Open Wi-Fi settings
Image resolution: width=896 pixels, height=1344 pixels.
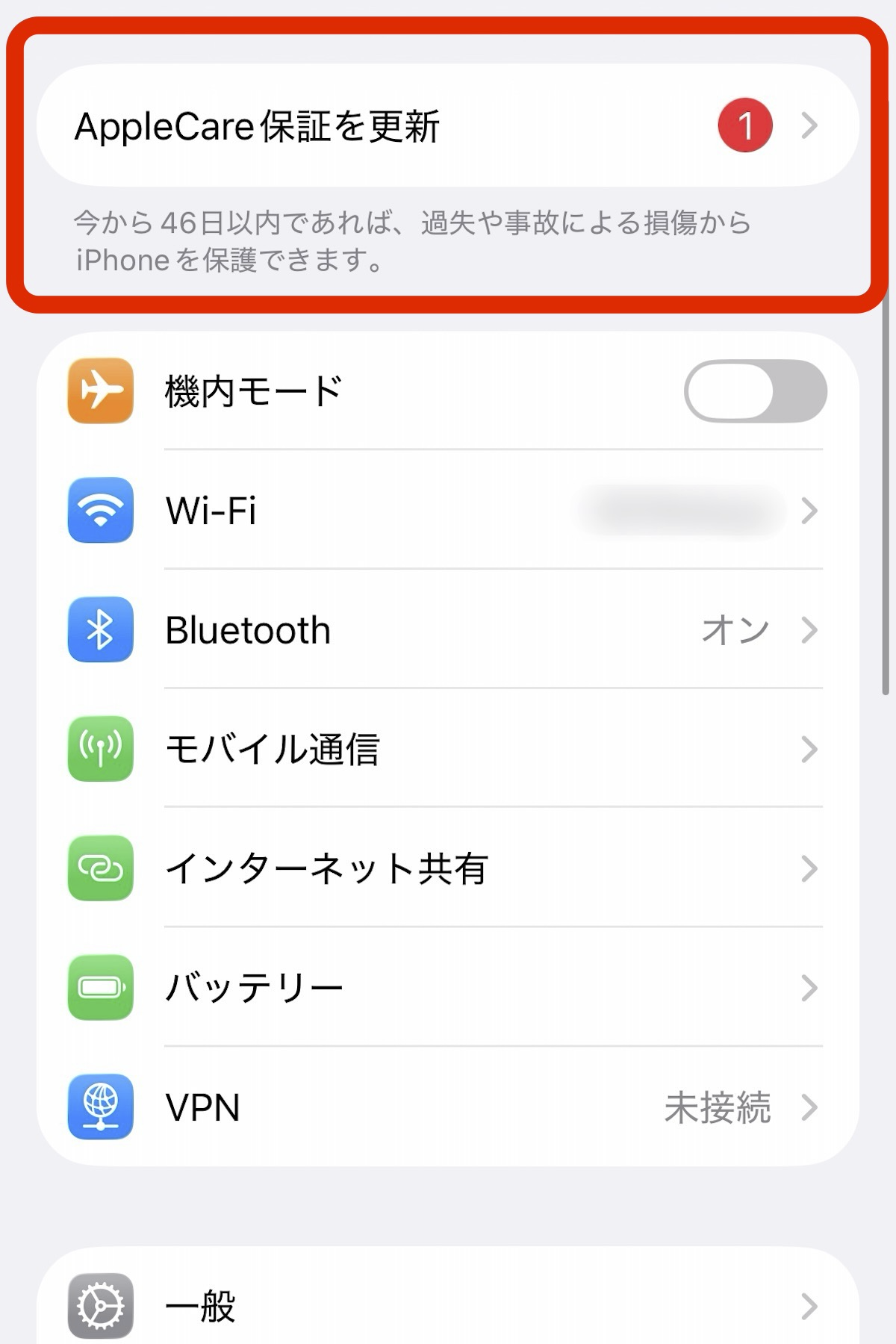[x=447, y=511]
